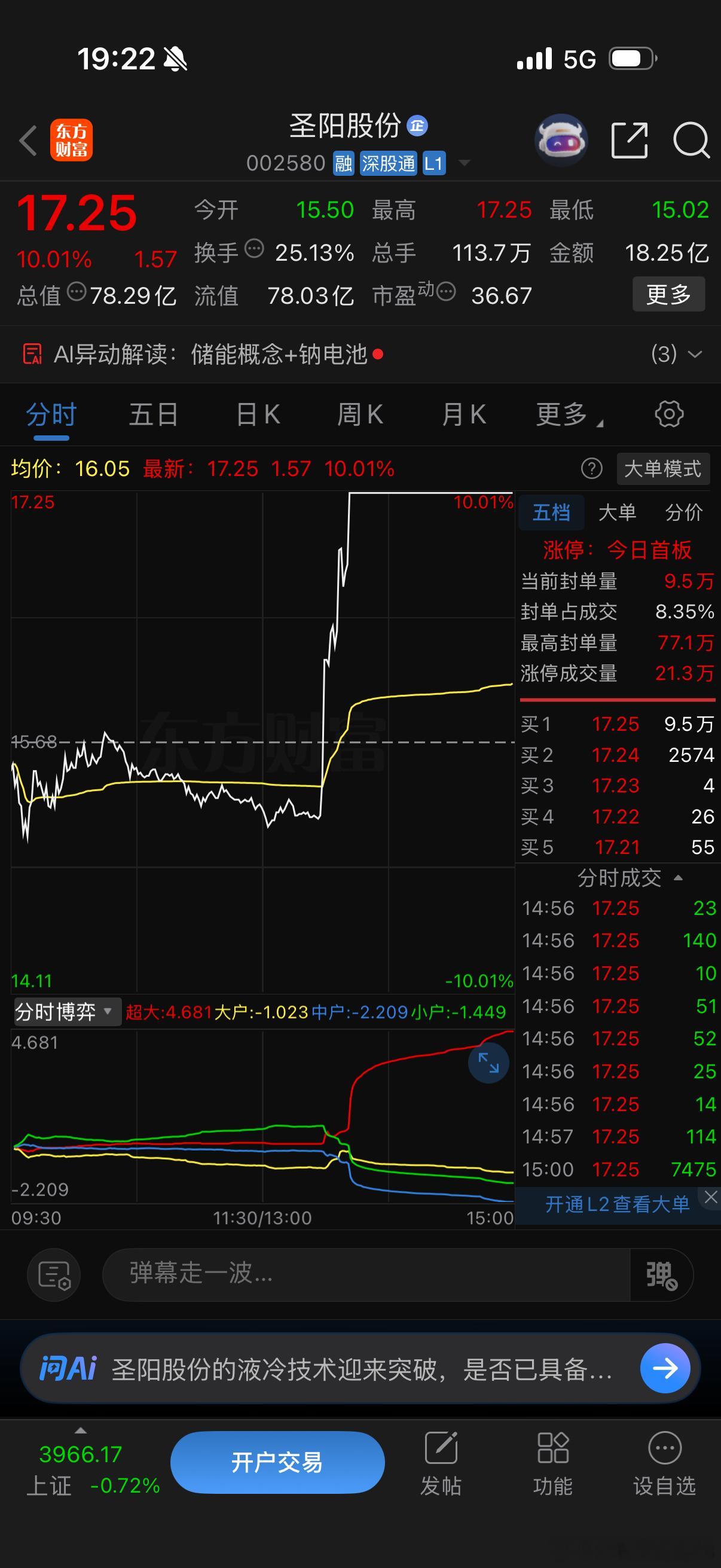Open chart settings via the gear icon

669,414
